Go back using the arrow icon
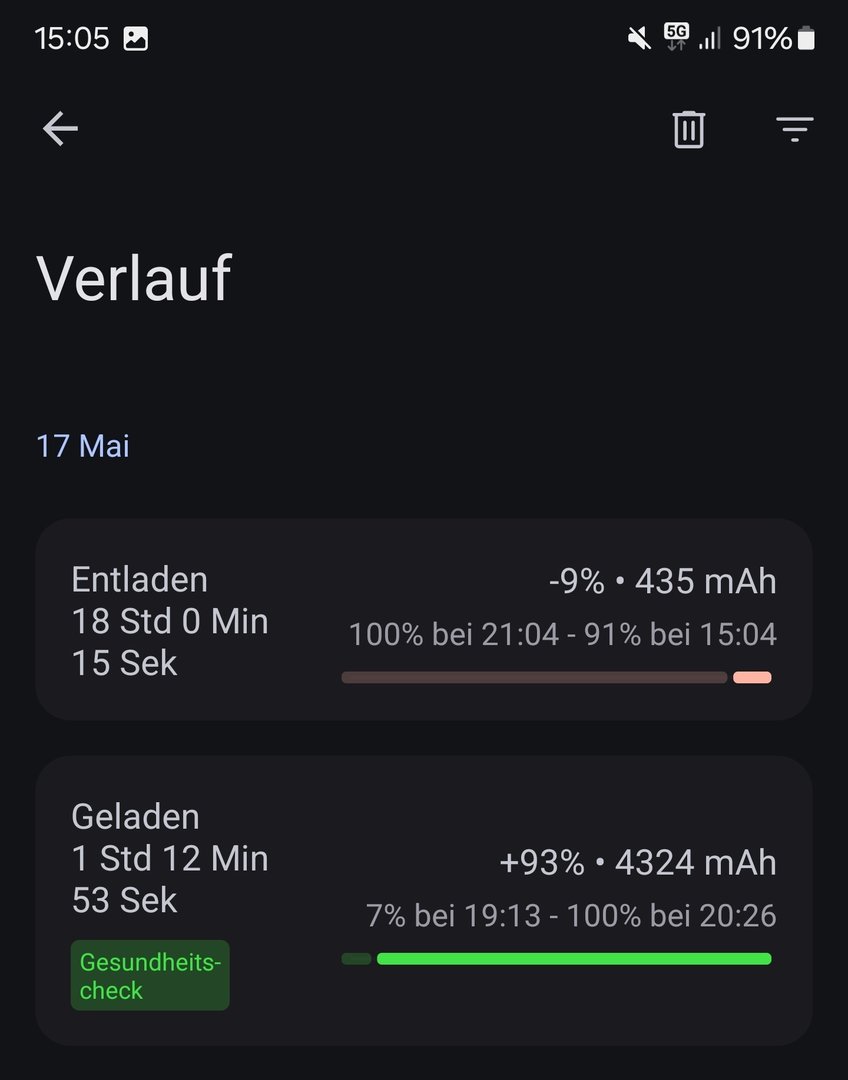 60,129
